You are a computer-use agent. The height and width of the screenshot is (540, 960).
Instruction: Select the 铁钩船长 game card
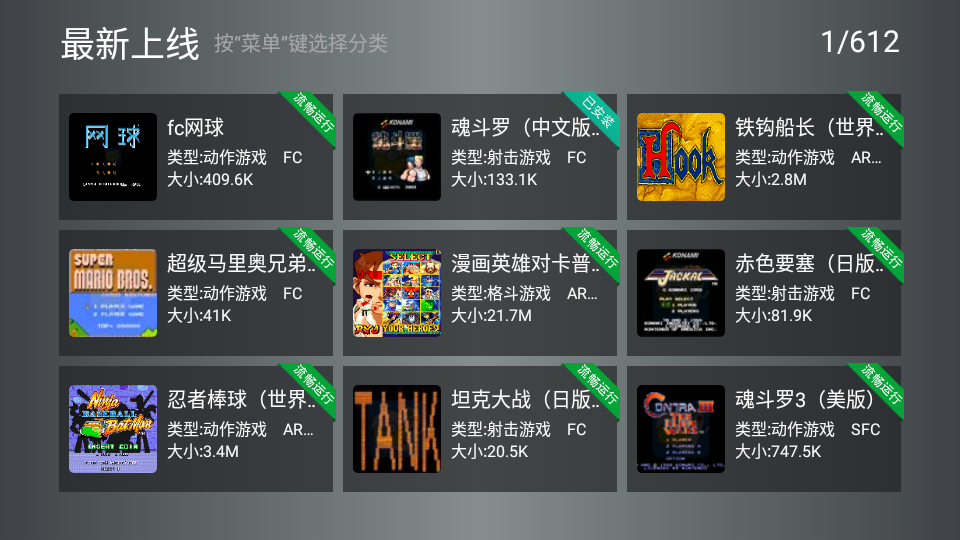coord(764,157)
